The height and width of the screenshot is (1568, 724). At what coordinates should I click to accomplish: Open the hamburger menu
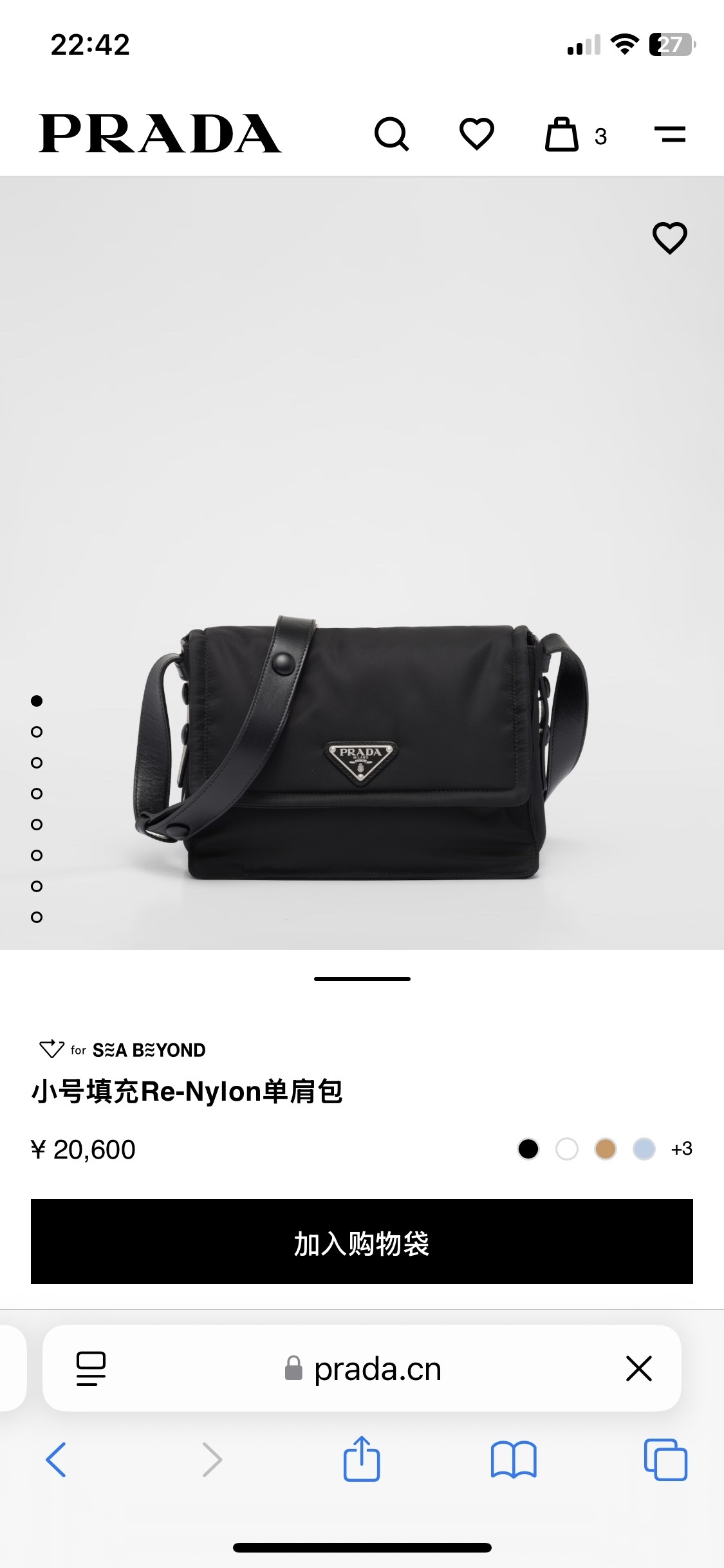tap(670, 135)
